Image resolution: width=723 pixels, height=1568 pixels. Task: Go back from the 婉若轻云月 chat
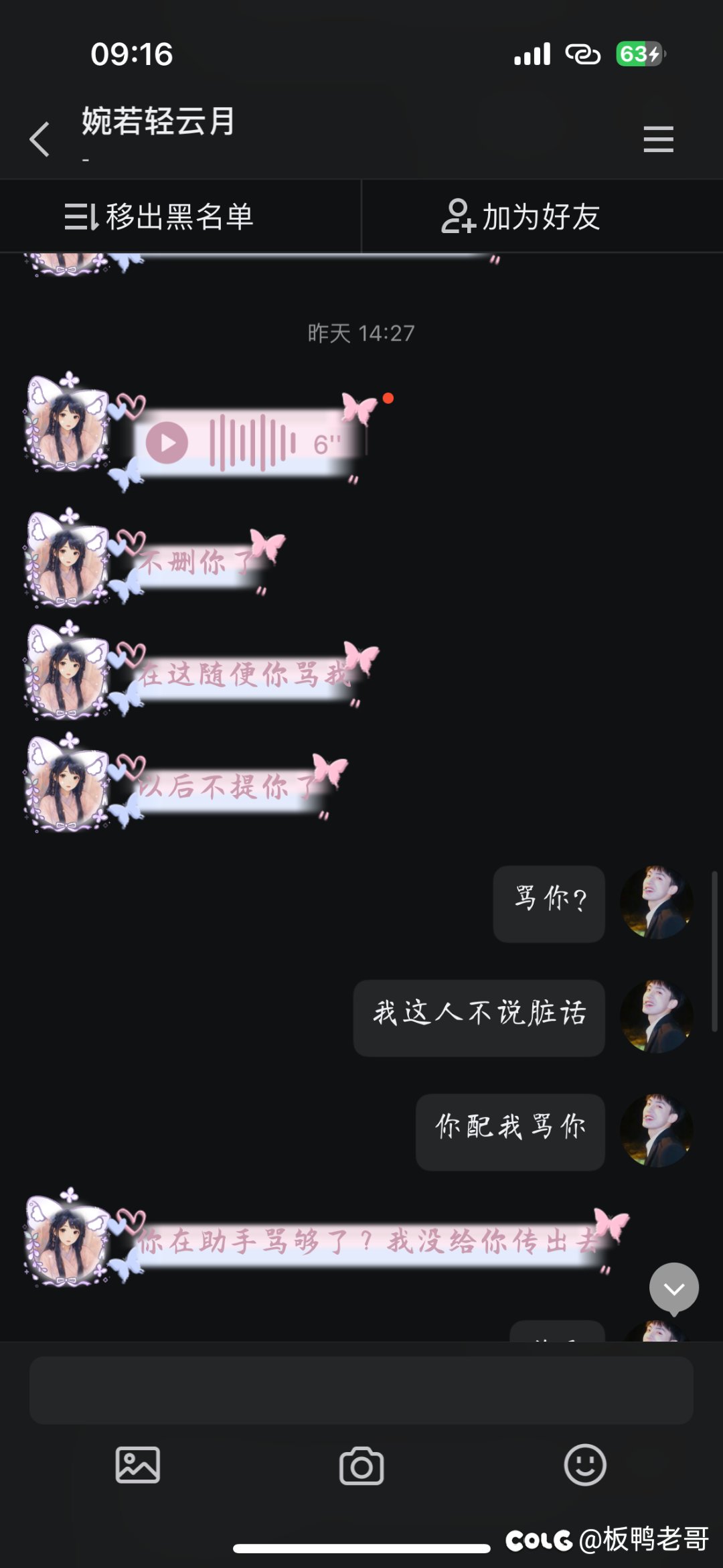click(x=40, y=139)
